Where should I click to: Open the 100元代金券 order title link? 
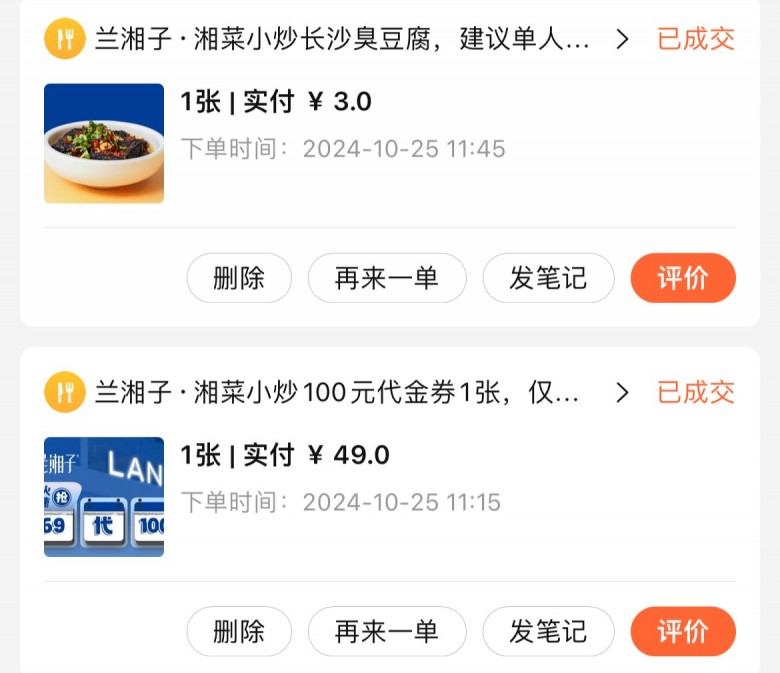(x=336, y=393)
